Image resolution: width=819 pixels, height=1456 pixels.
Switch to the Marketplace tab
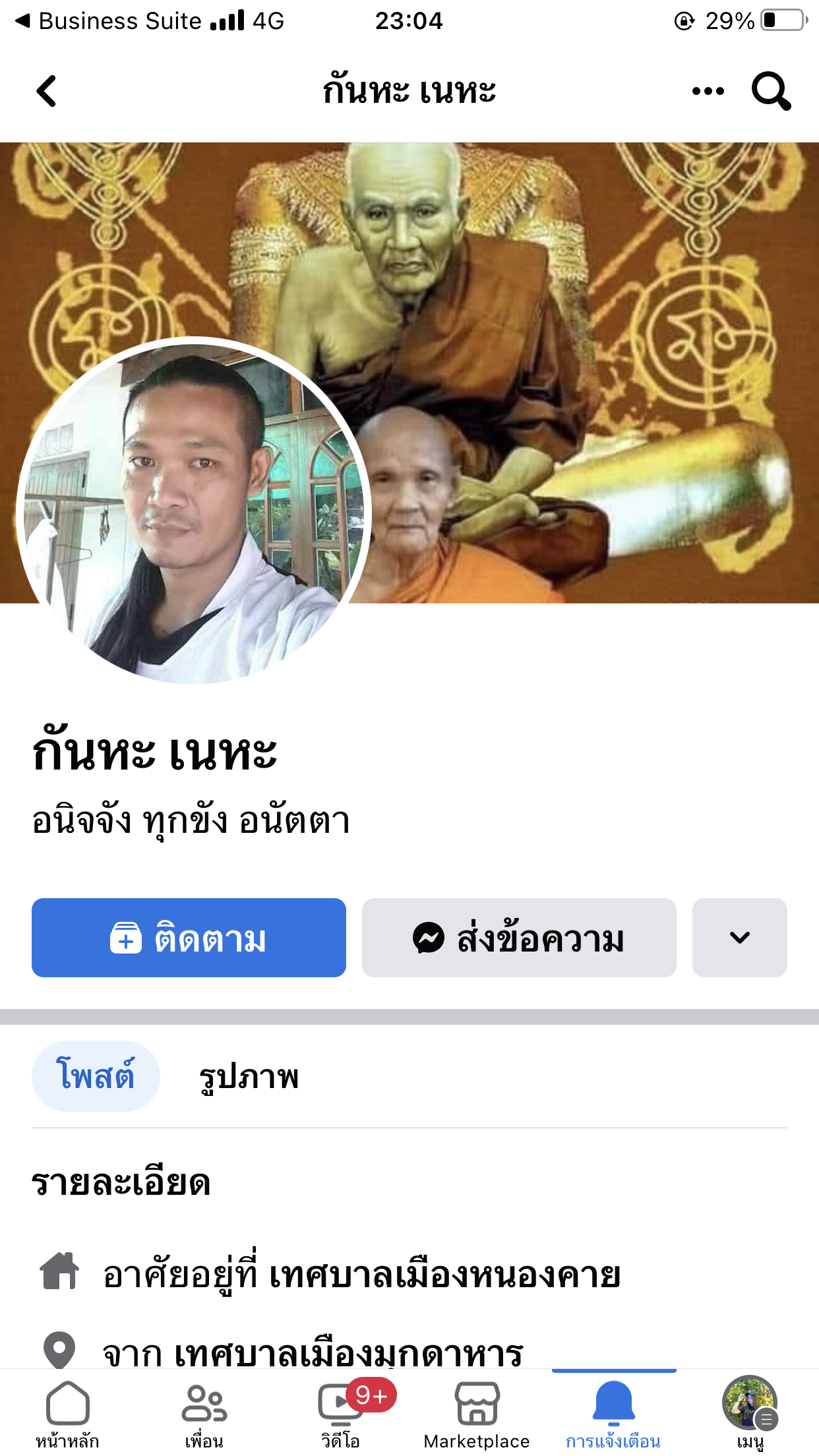click(x=477, y=1412)
